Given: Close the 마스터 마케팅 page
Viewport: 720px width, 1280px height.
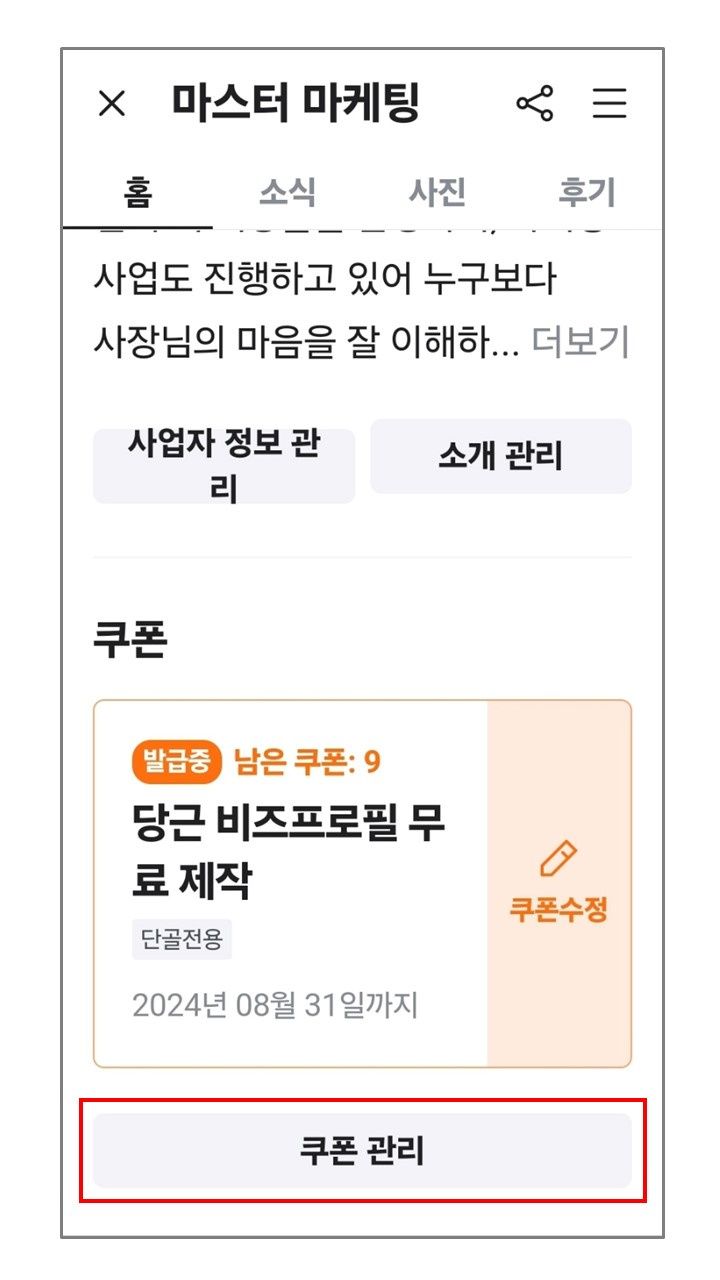Looking at the screenshot, I should click(x=112, y=104).
